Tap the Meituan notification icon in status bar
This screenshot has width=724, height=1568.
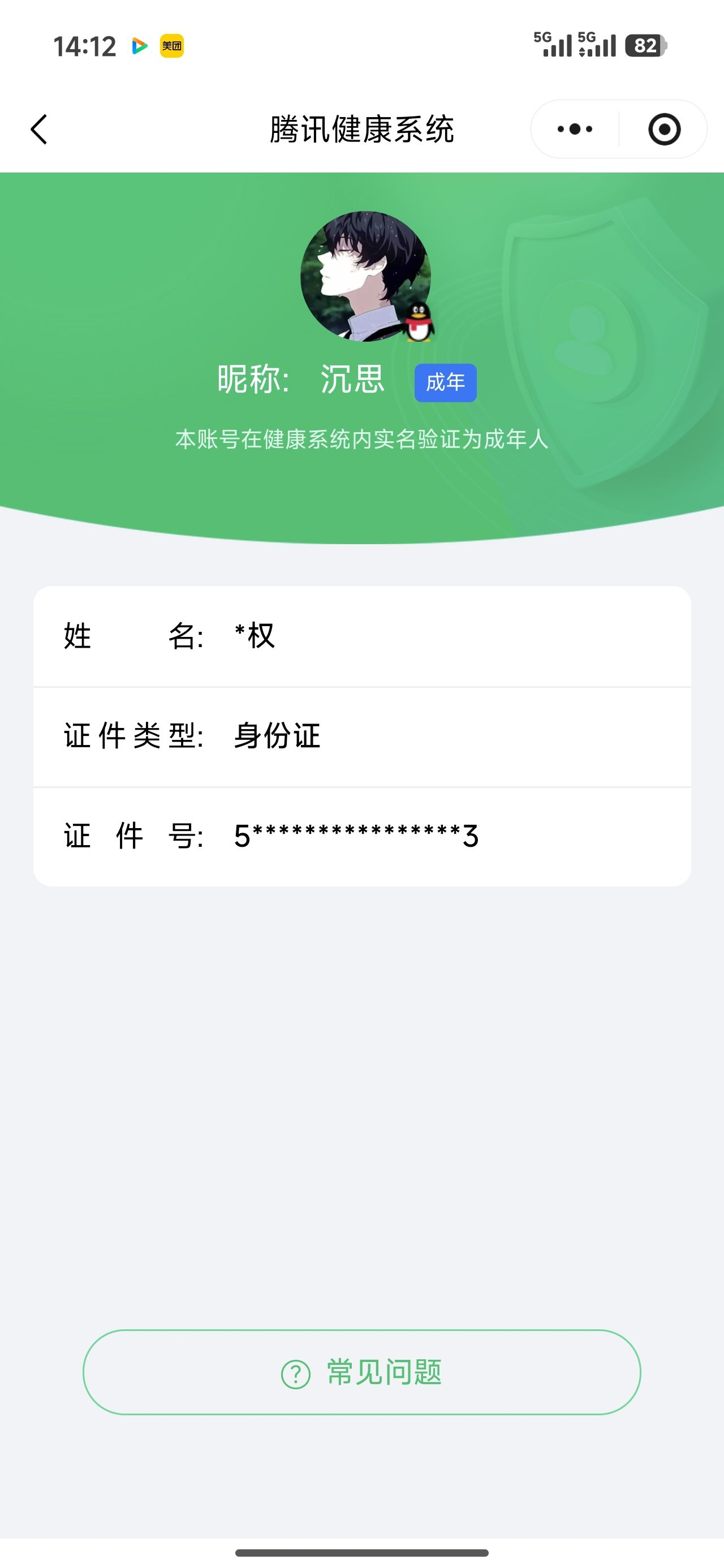171,45
